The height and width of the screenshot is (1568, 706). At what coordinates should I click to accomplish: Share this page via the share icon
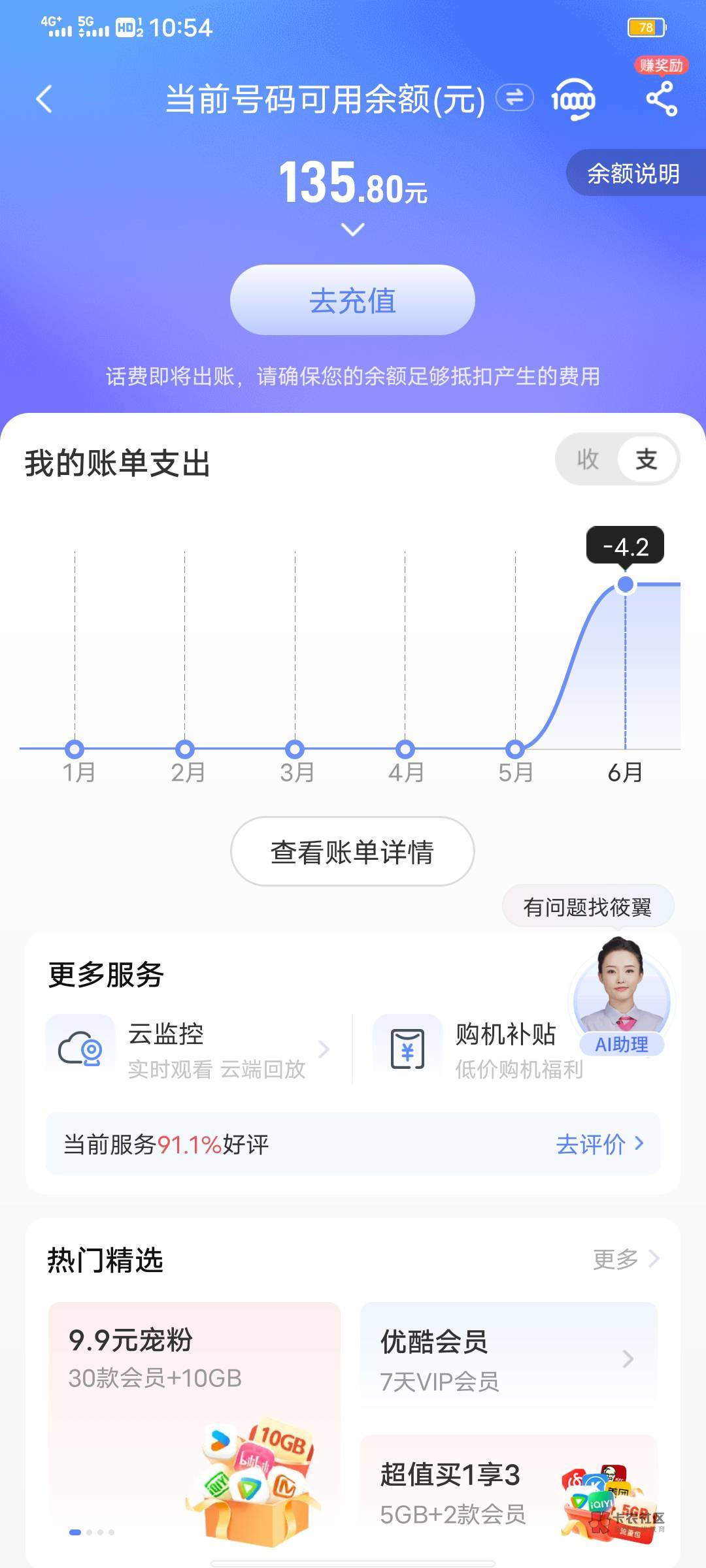pyautogui.click(x=662, y=99)
